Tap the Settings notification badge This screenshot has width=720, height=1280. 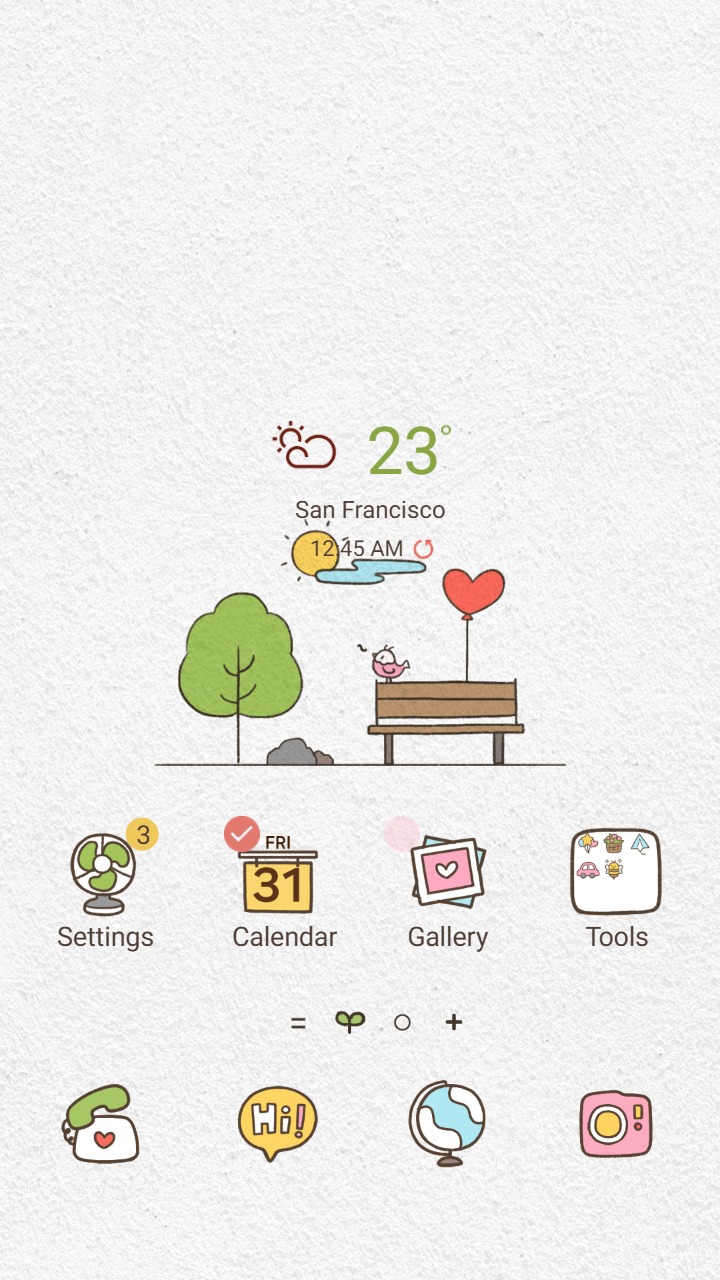tap(140, 835)
